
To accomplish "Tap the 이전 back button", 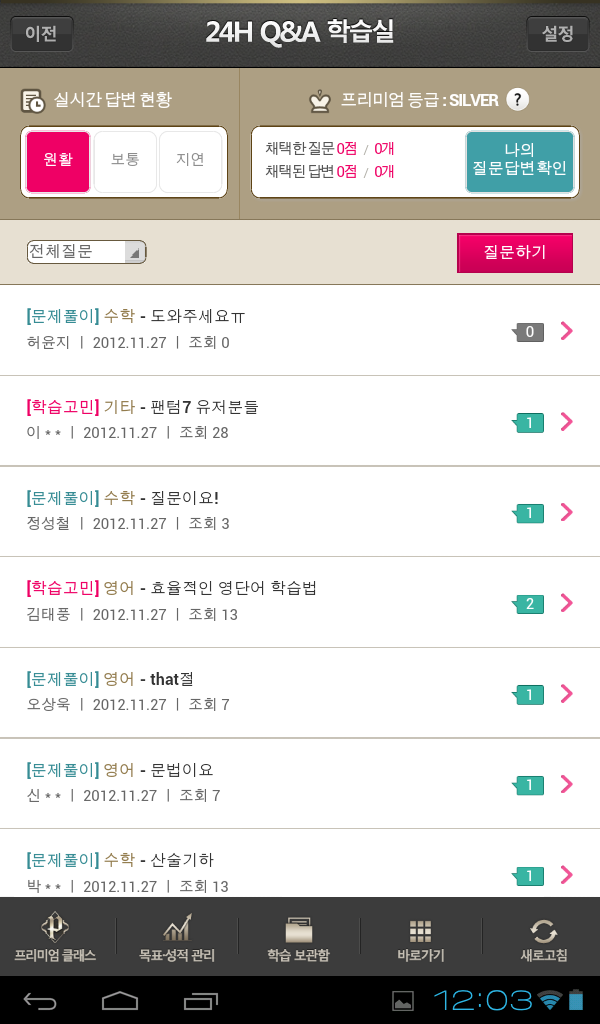I will [x=42, y=33].
